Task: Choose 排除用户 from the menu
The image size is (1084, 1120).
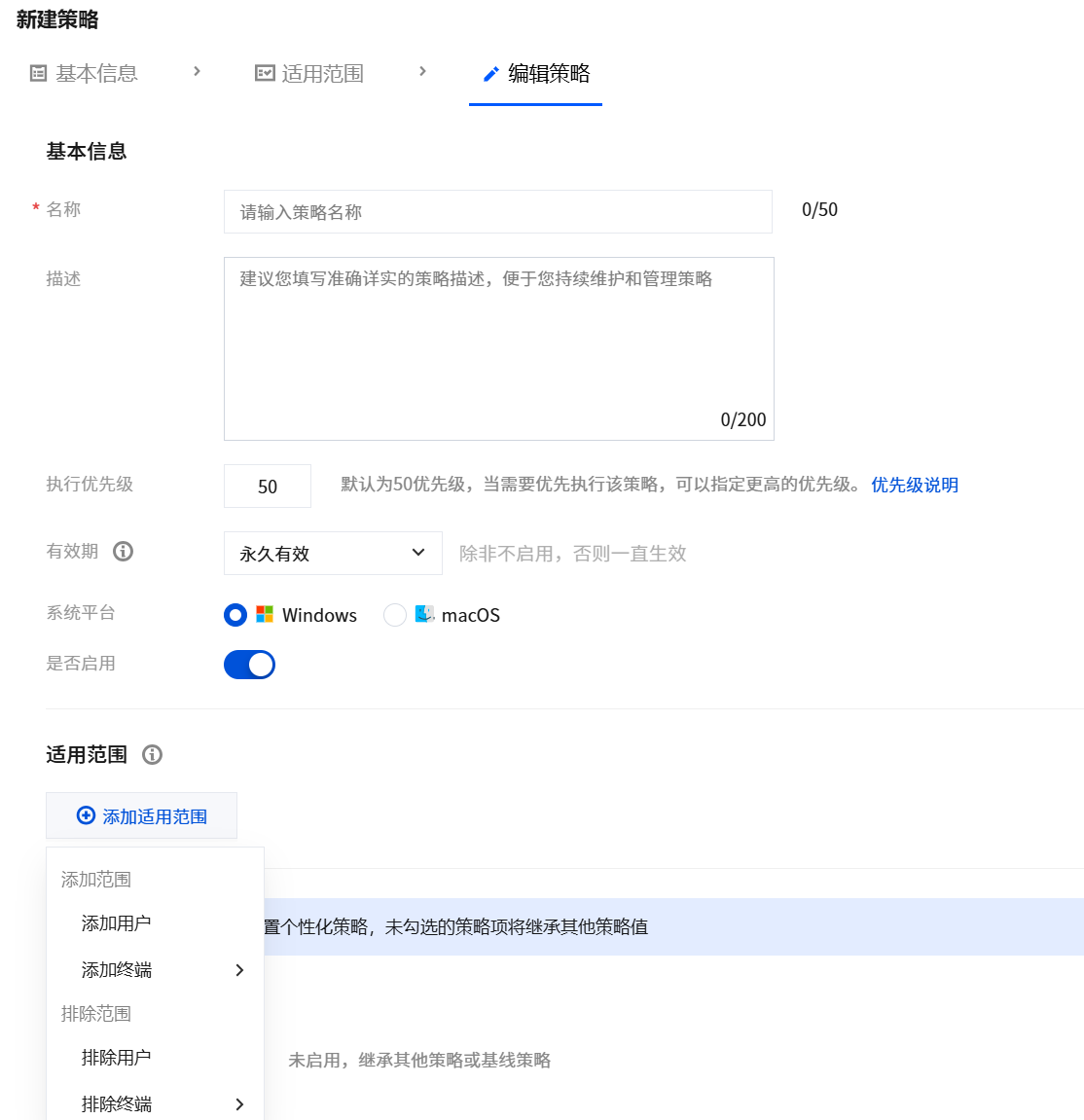Action: [x=117, y=1058]
